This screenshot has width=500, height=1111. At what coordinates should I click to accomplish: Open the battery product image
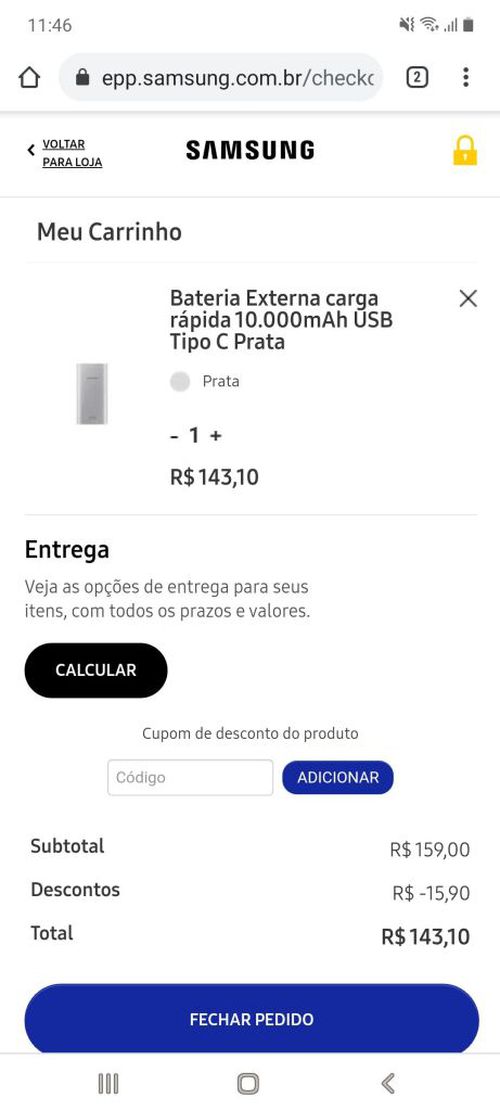[x=92, y=394]
